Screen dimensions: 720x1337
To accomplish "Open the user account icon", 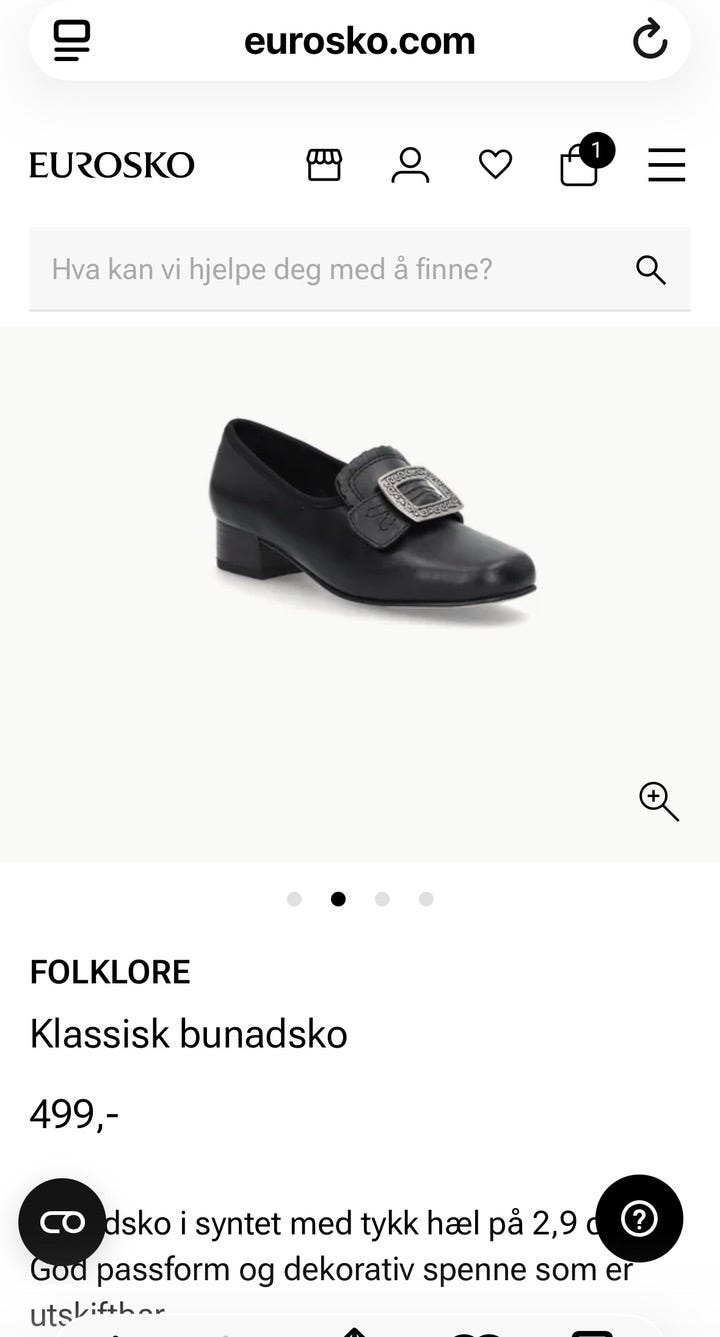I will (x=409, y=164).
